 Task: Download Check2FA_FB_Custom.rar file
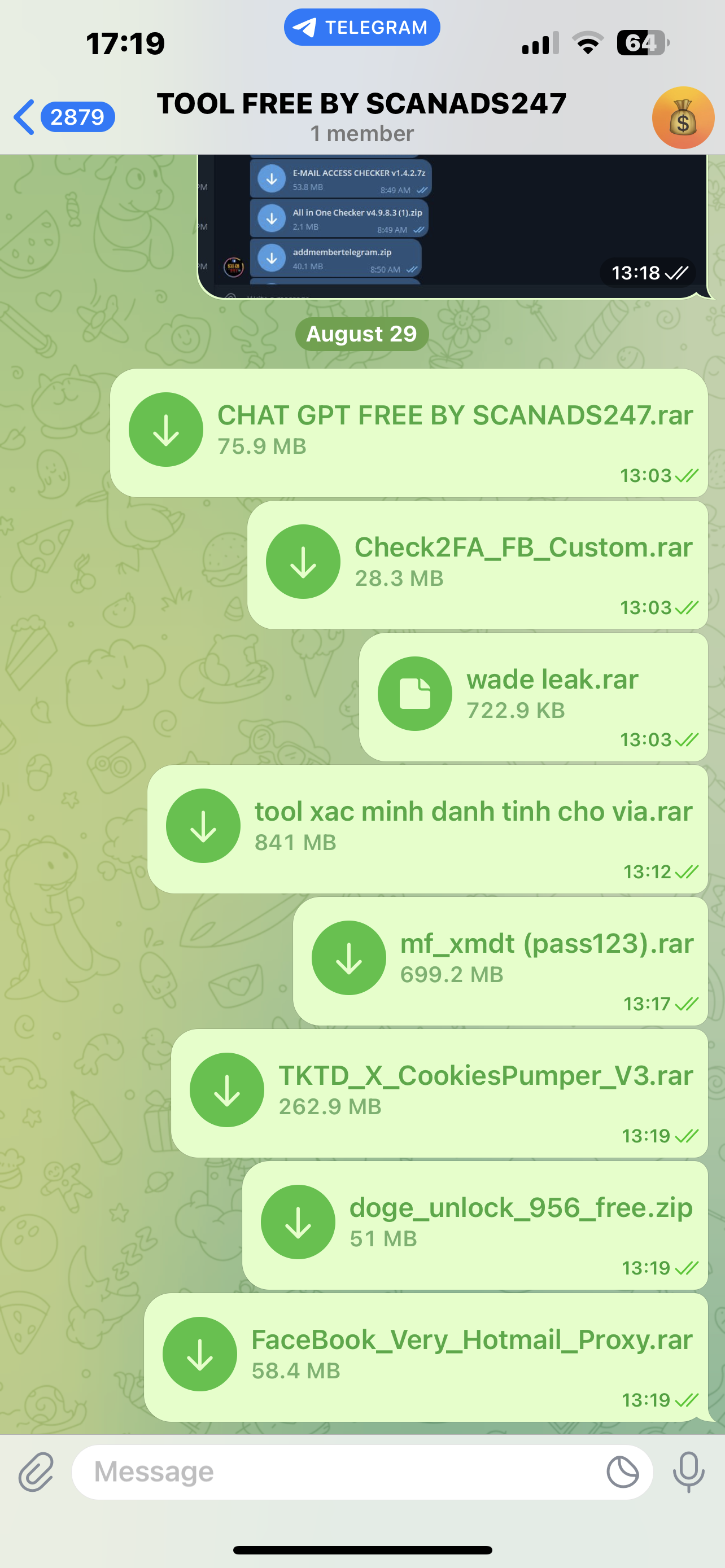pos(303,562)
